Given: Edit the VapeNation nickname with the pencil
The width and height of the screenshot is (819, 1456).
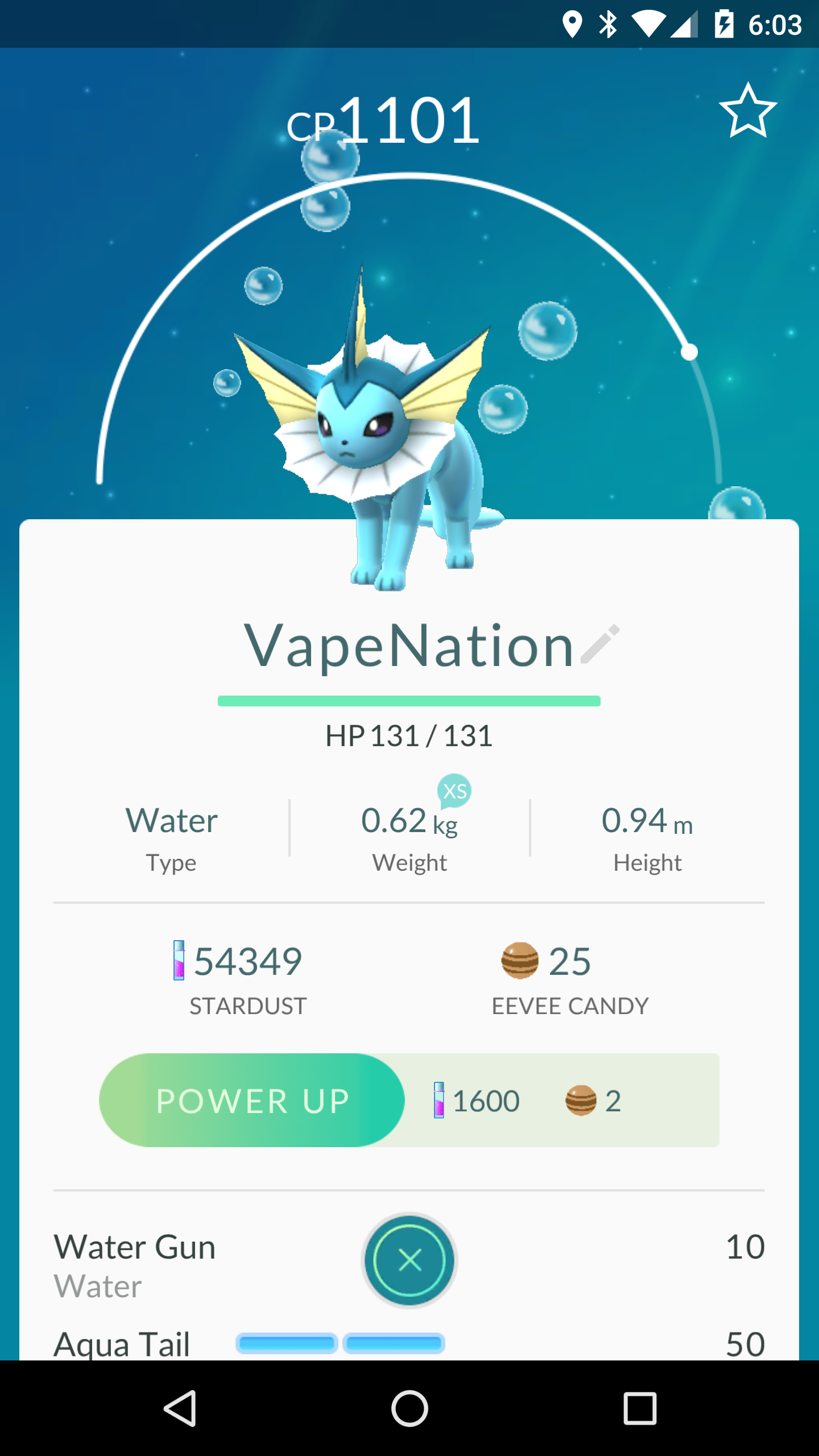Looking at the screenshot, I should pyautogui.click(x=600, y=644).
